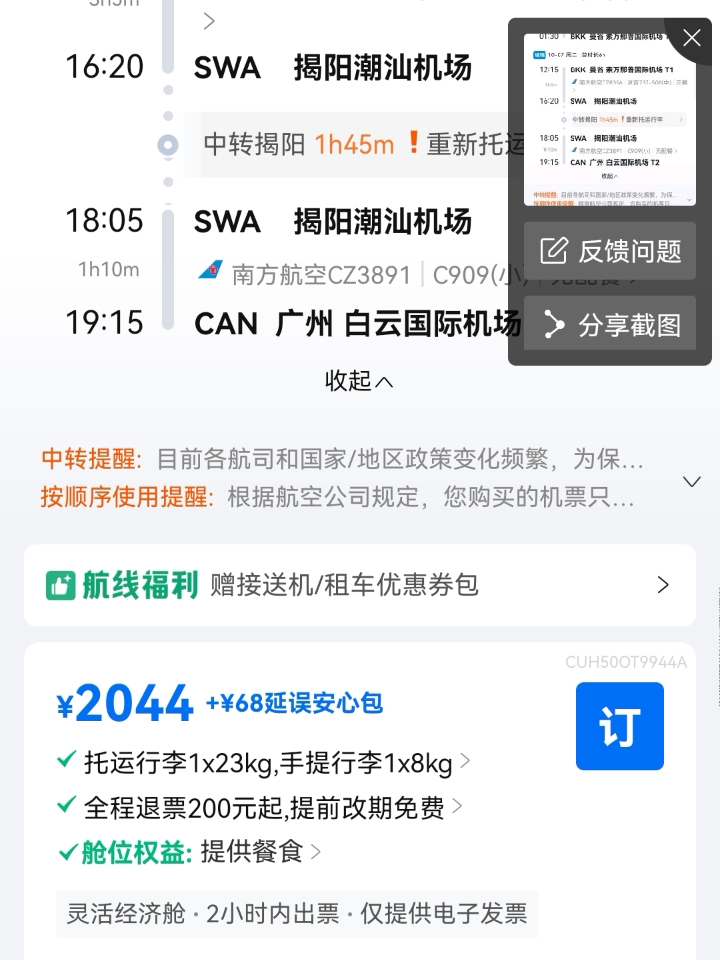This screenshot has height=960, width=720.
Task: Tap 分享截图 to share screenshot
Action: point(610,324)
